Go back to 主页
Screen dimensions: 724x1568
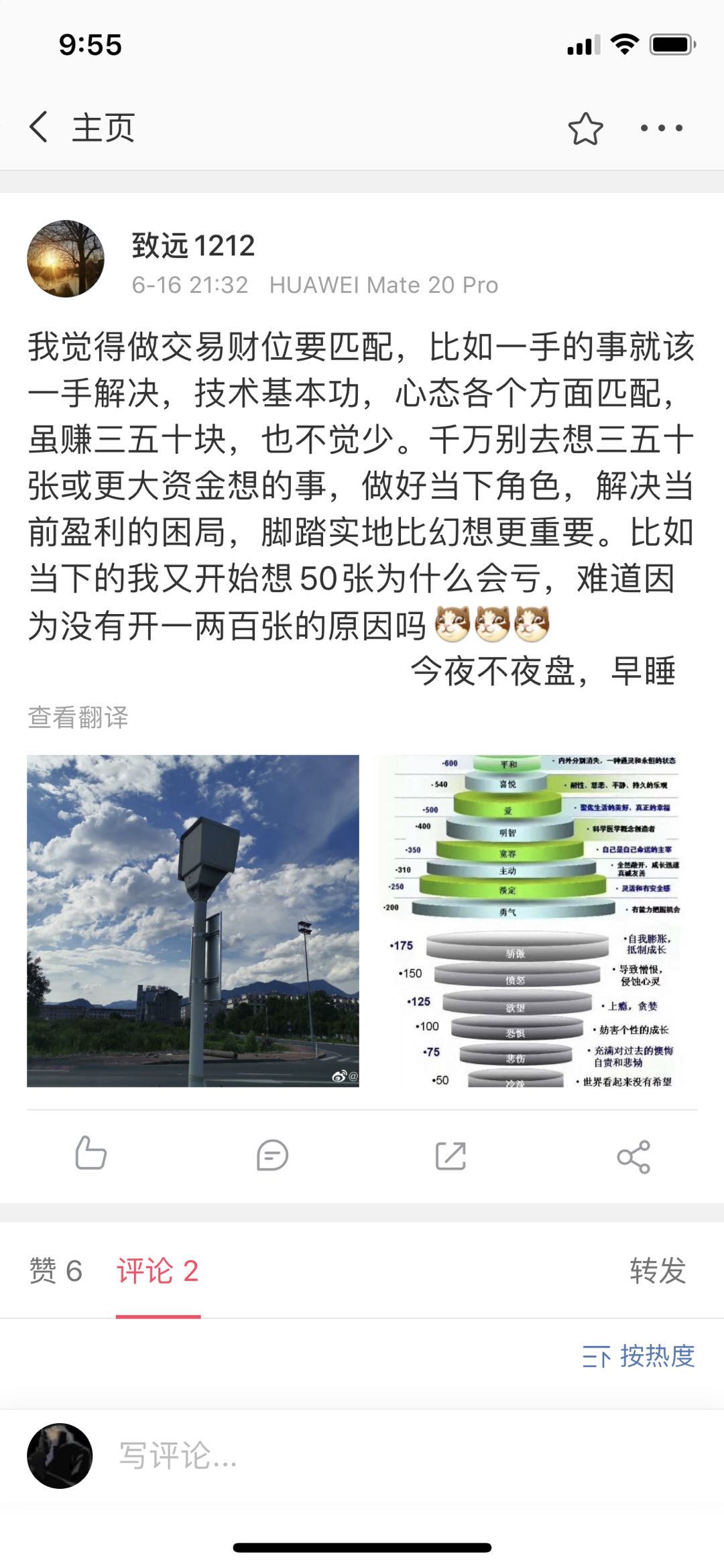80,127
